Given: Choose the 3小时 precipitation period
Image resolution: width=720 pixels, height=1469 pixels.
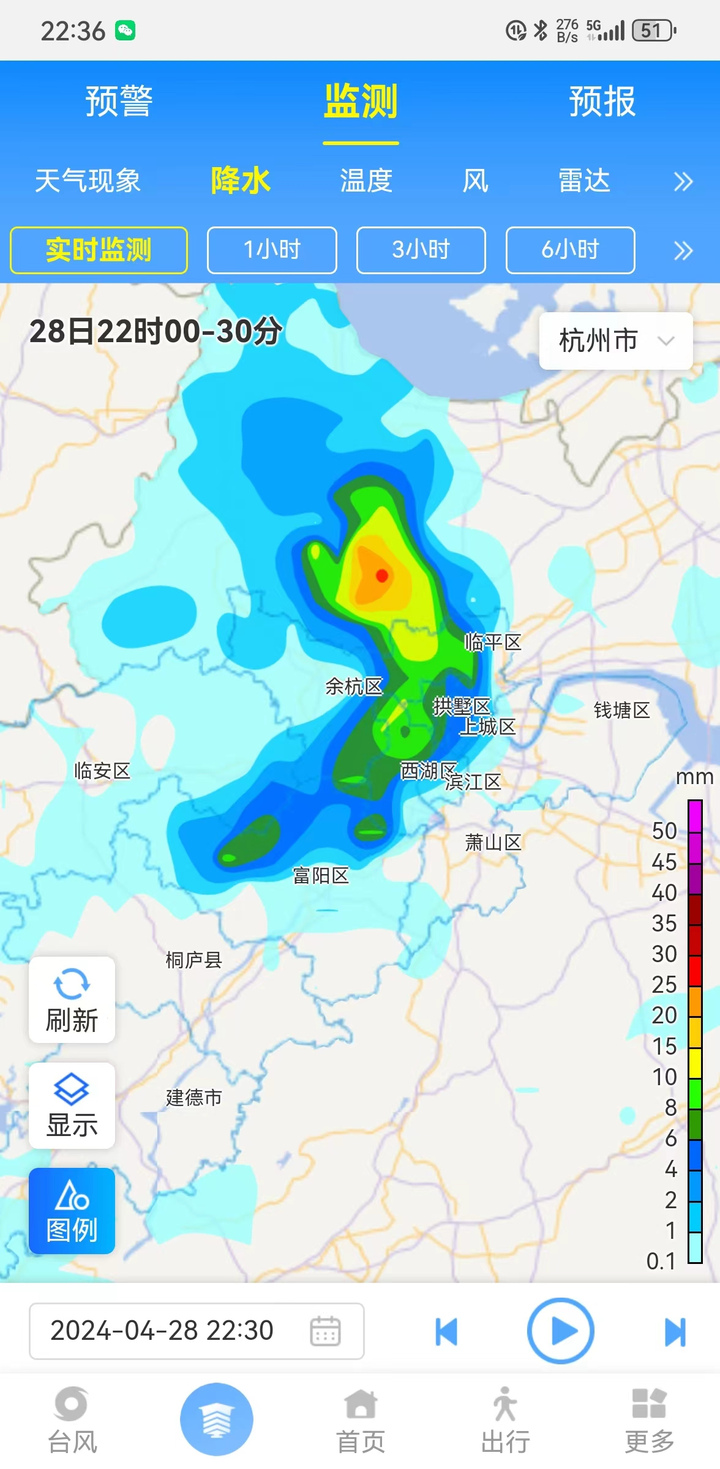Looking at the screenshot, I should (x=421, y=250).
